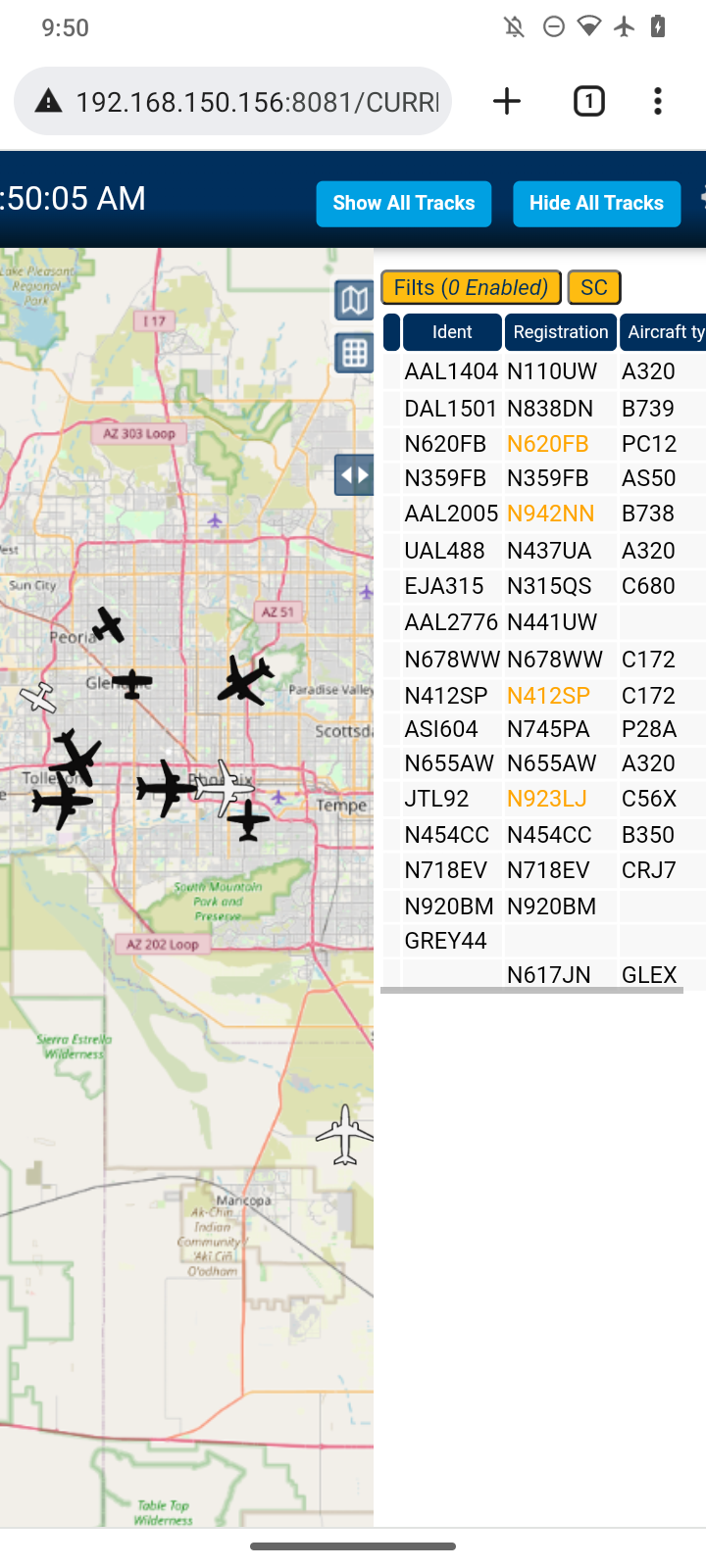
Task: Toggle the map divider arrows handle
Action: pos(354,476)
